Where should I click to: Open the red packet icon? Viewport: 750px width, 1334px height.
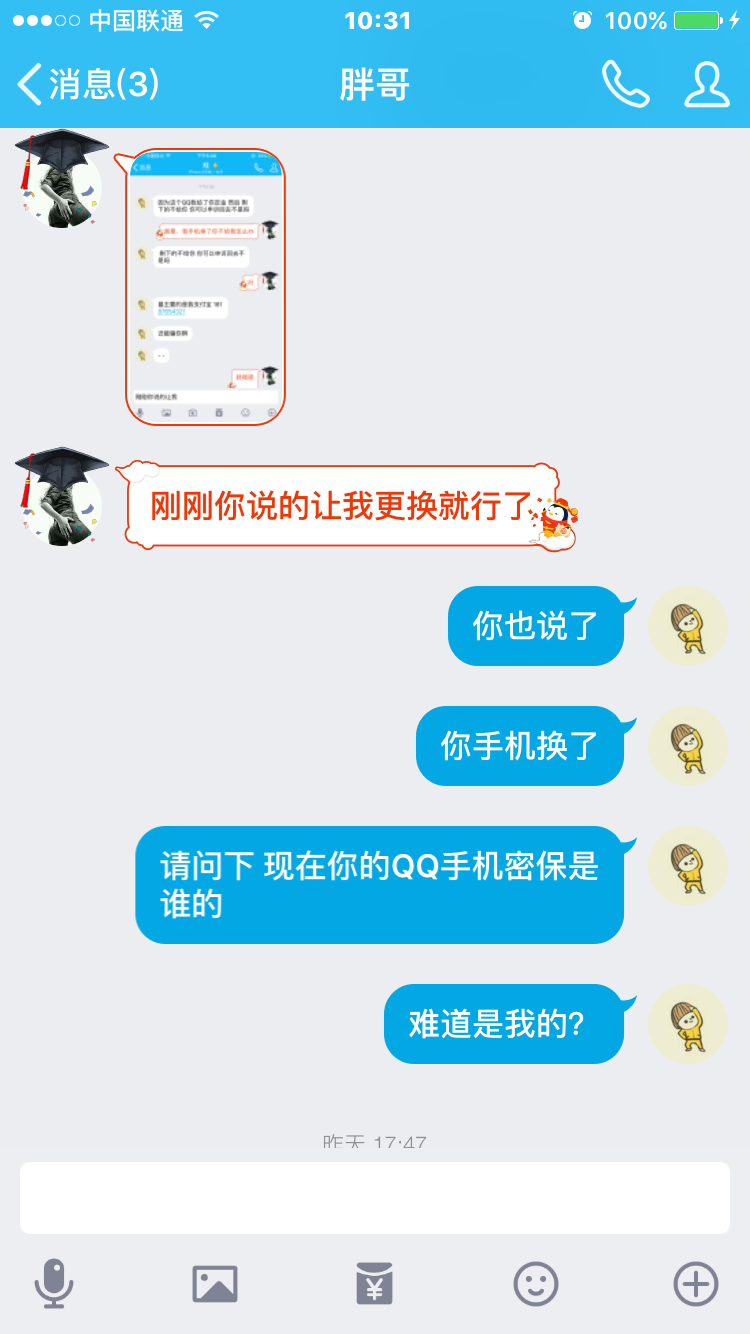[x=375, y=1283]
